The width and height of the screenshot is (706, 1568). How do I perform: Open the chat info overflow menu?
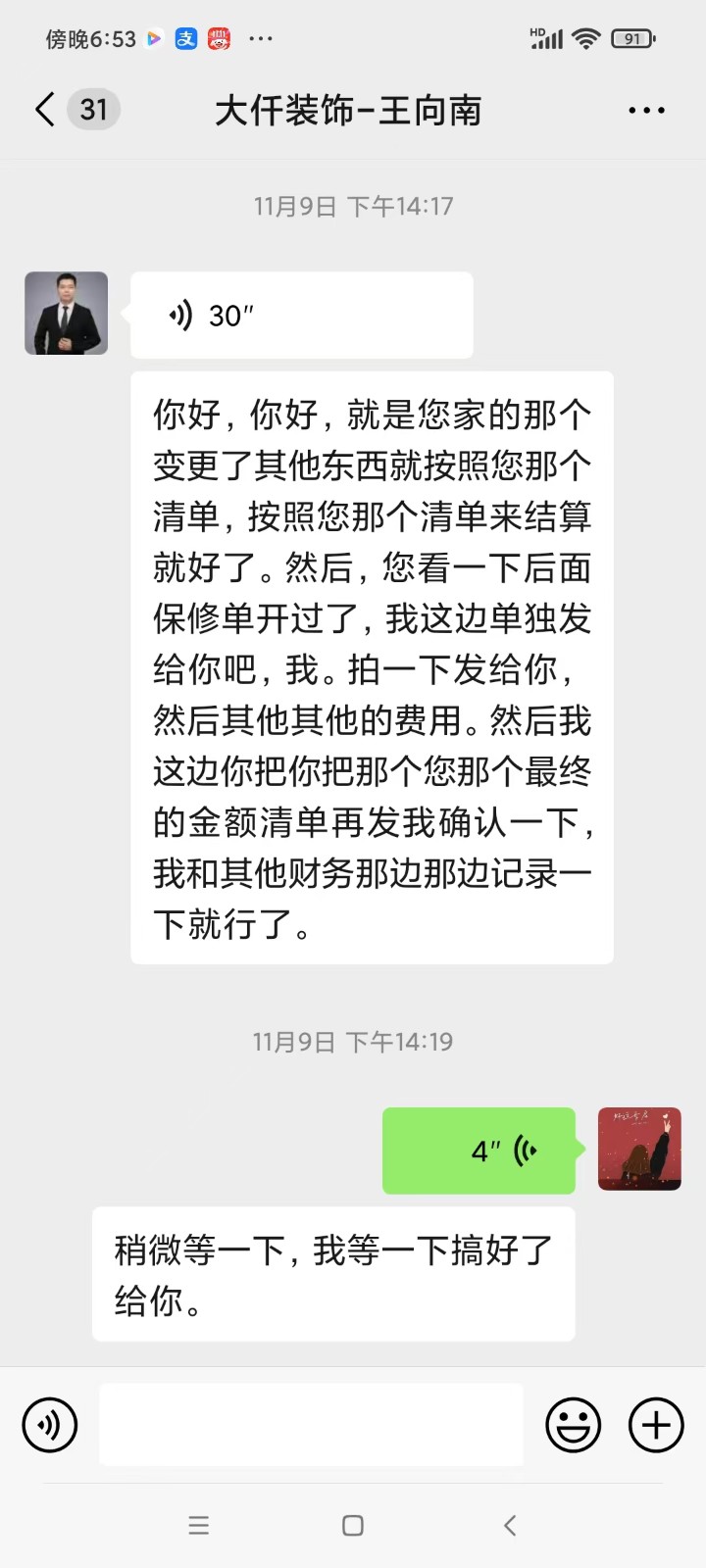[646, 111]
